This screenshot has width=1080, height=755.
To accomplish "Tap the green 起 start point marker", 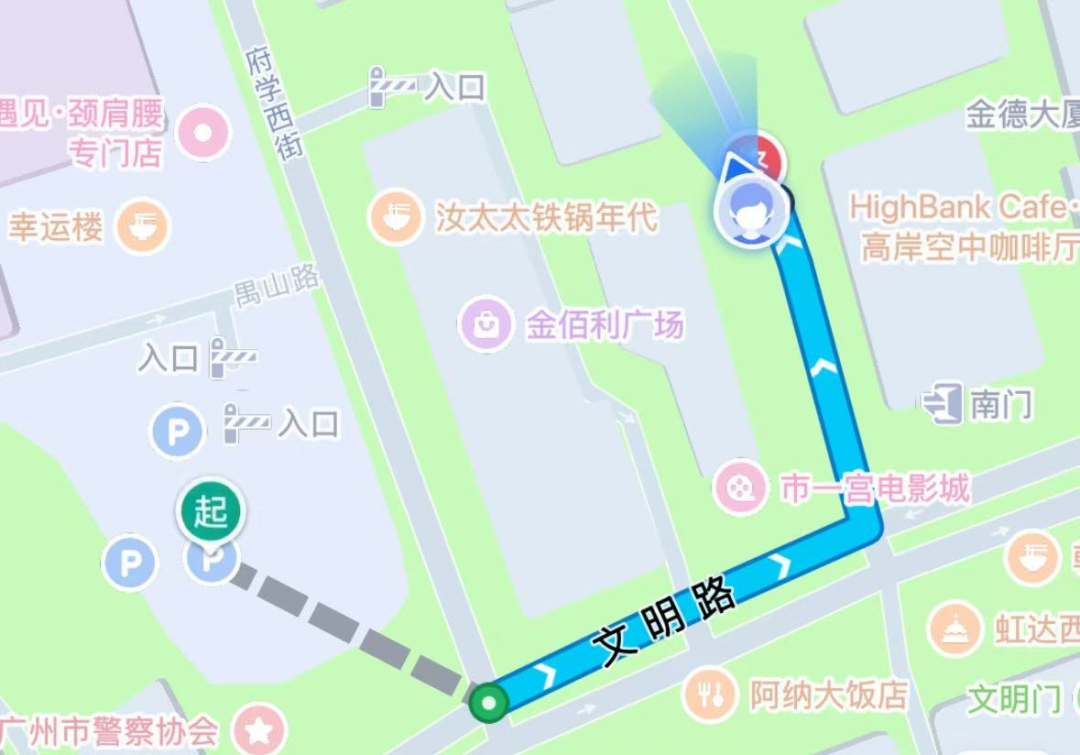I will click(210, 515).
